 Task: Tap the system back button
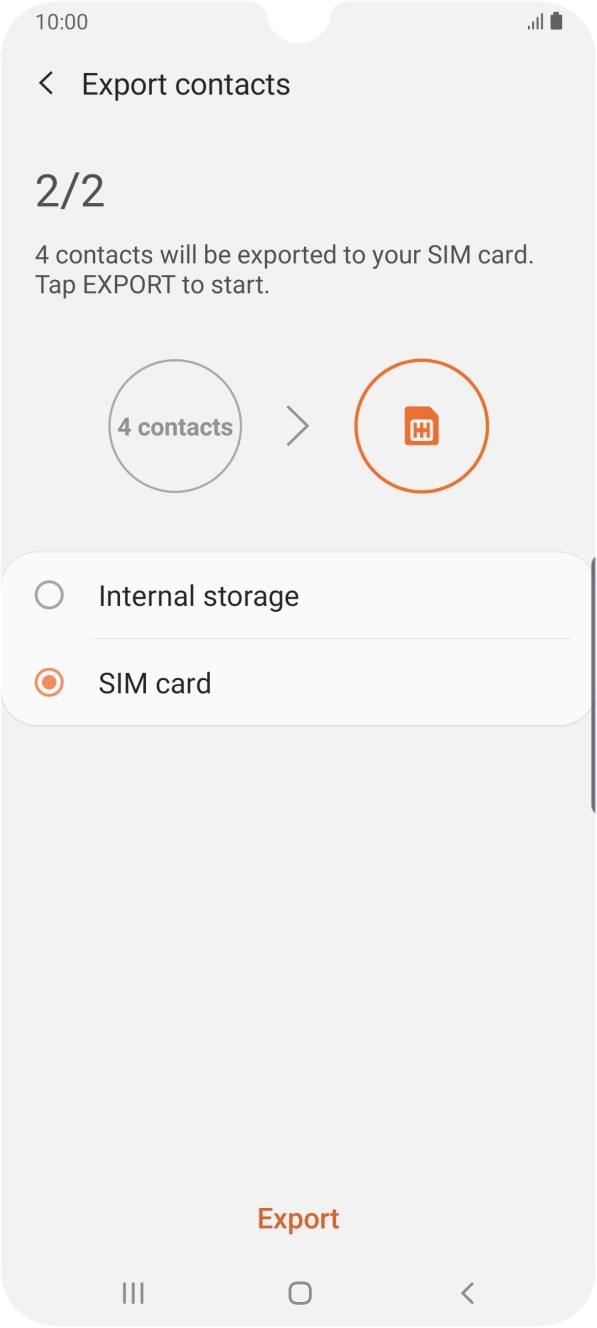(x=466, y=1293)
